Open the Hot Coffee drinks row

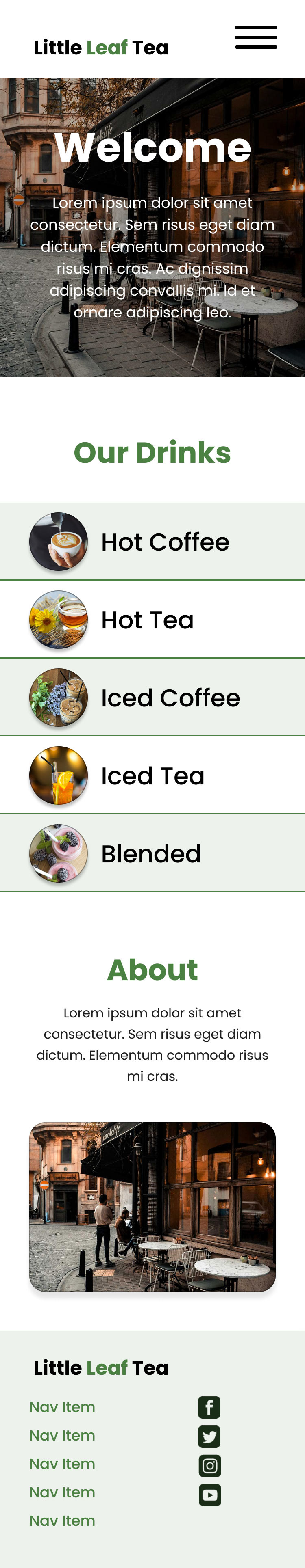[152, 541]
